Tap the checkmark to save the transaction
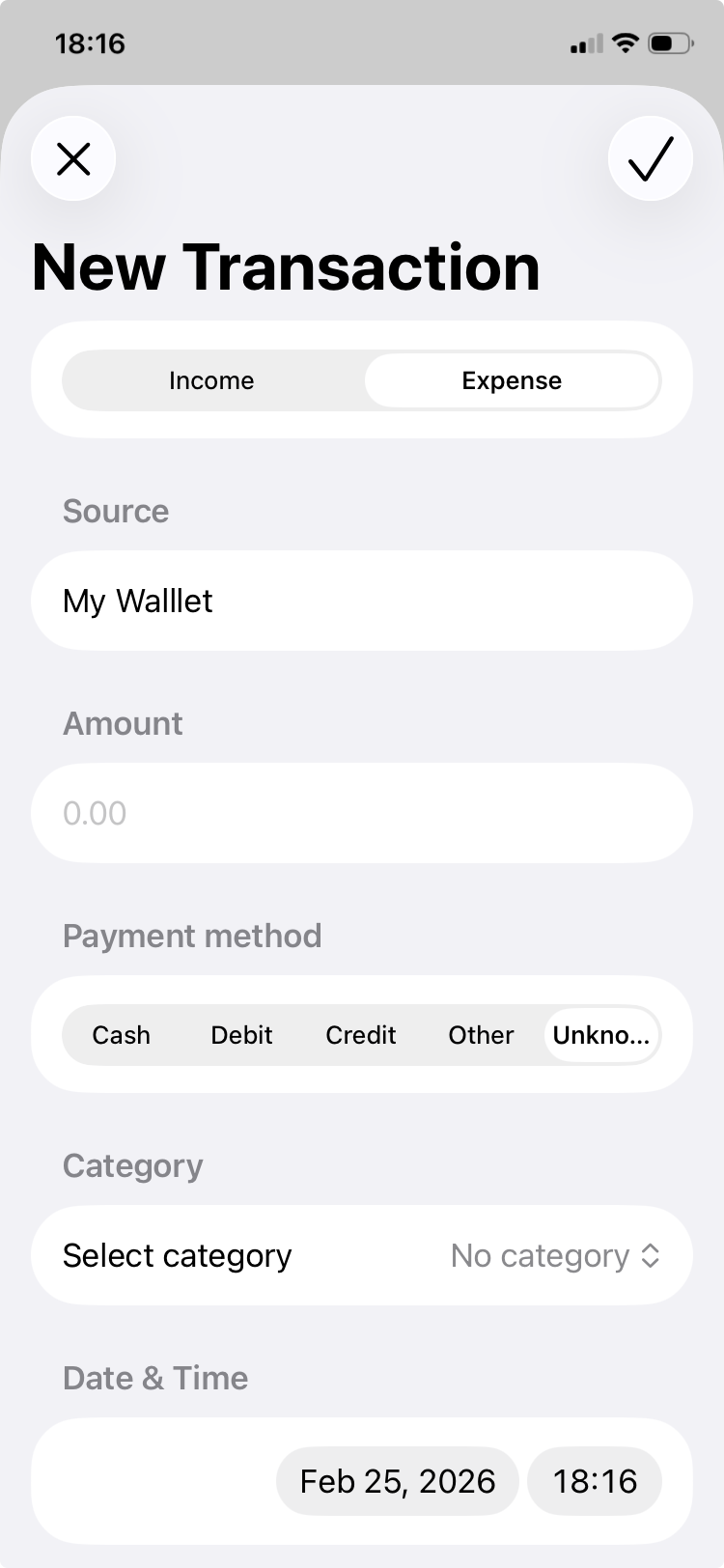Screen dimensions: 724x1568 [x=651, y=157]
